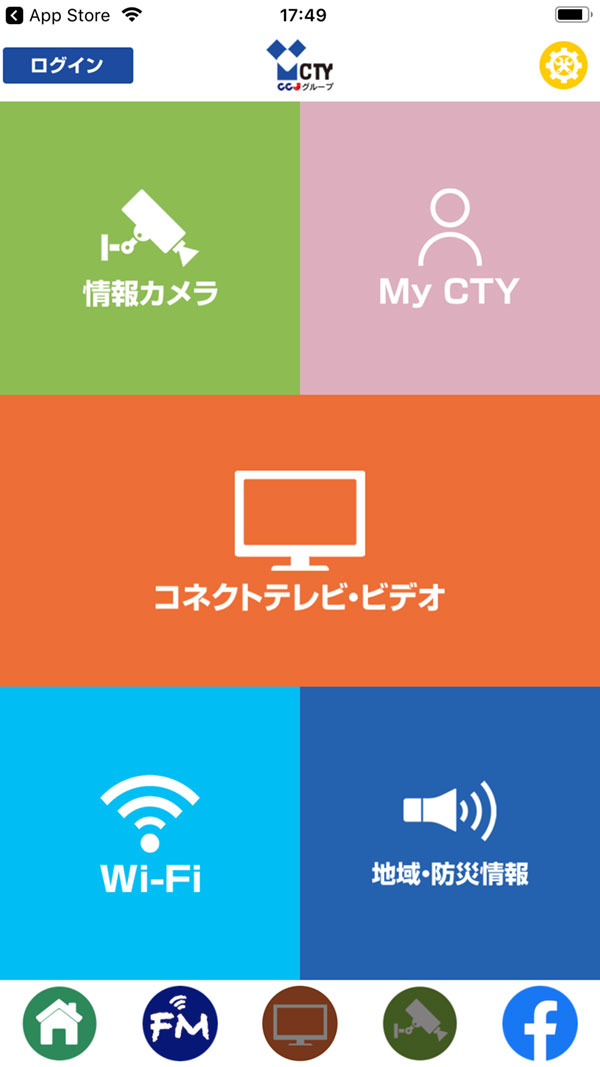Open the FM radio icon
This screenshot has height=1067, width=600.
180,1023
